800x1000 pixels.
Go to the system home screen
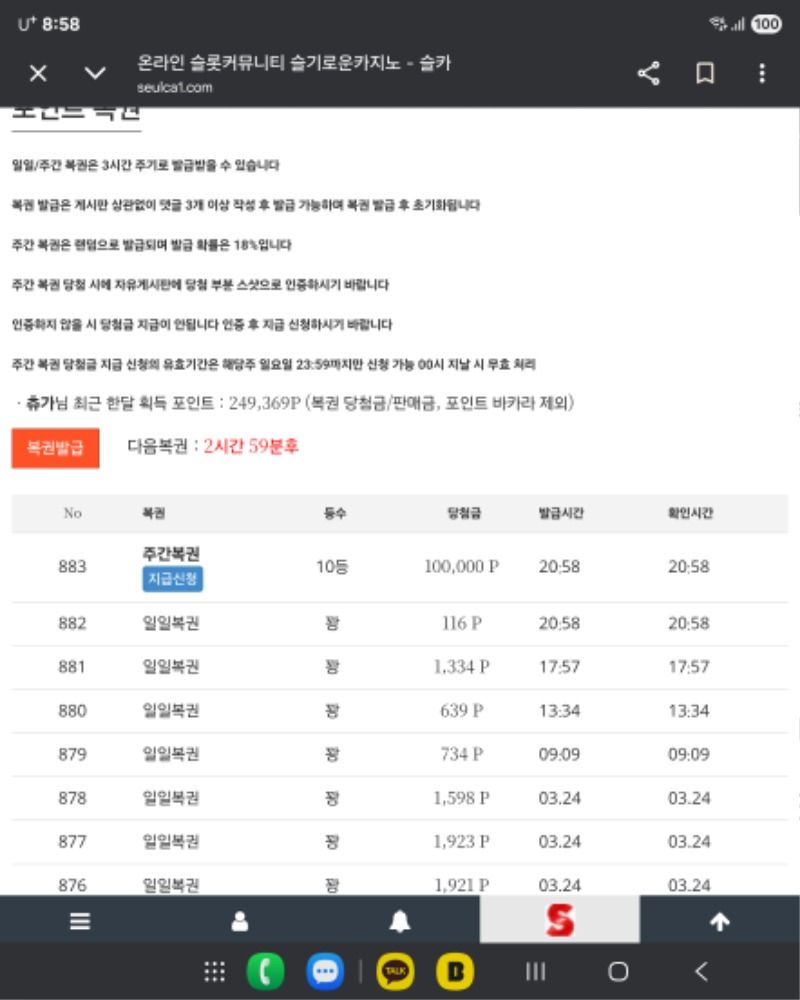618,972
